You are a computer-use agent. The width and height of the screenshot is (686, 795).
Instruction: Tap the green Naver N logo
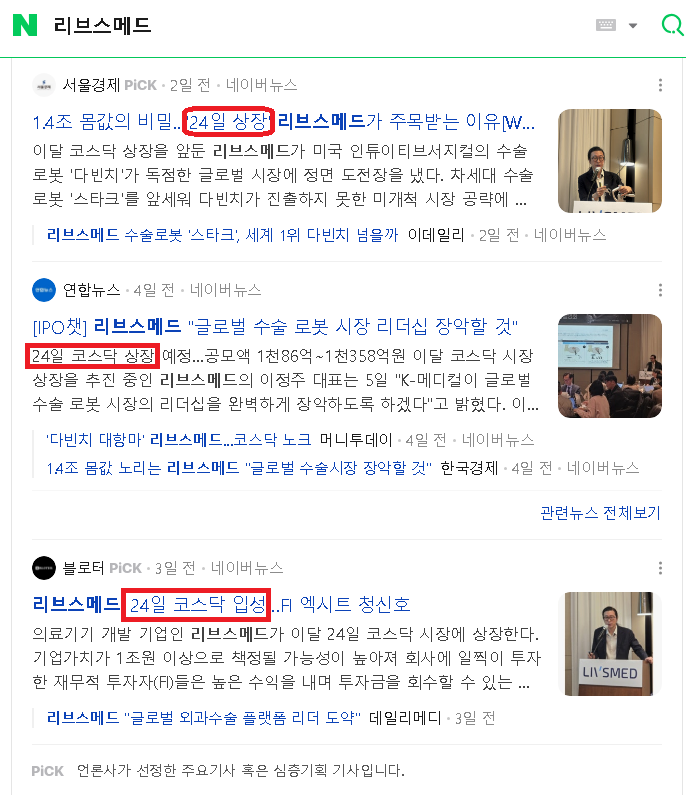point(25,25)
